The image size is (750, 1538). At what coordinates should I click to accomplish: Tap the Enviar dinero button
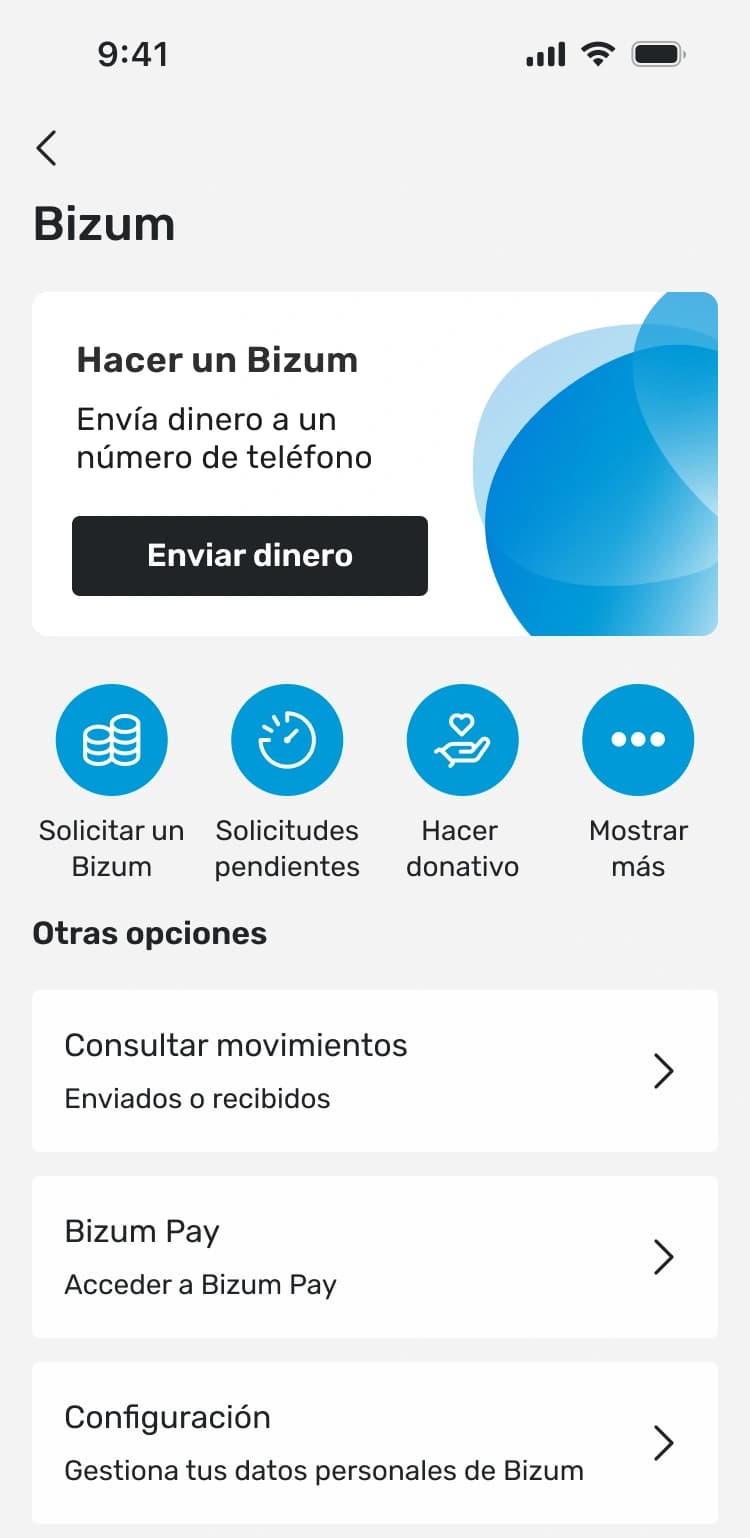(x=250, y=556)
